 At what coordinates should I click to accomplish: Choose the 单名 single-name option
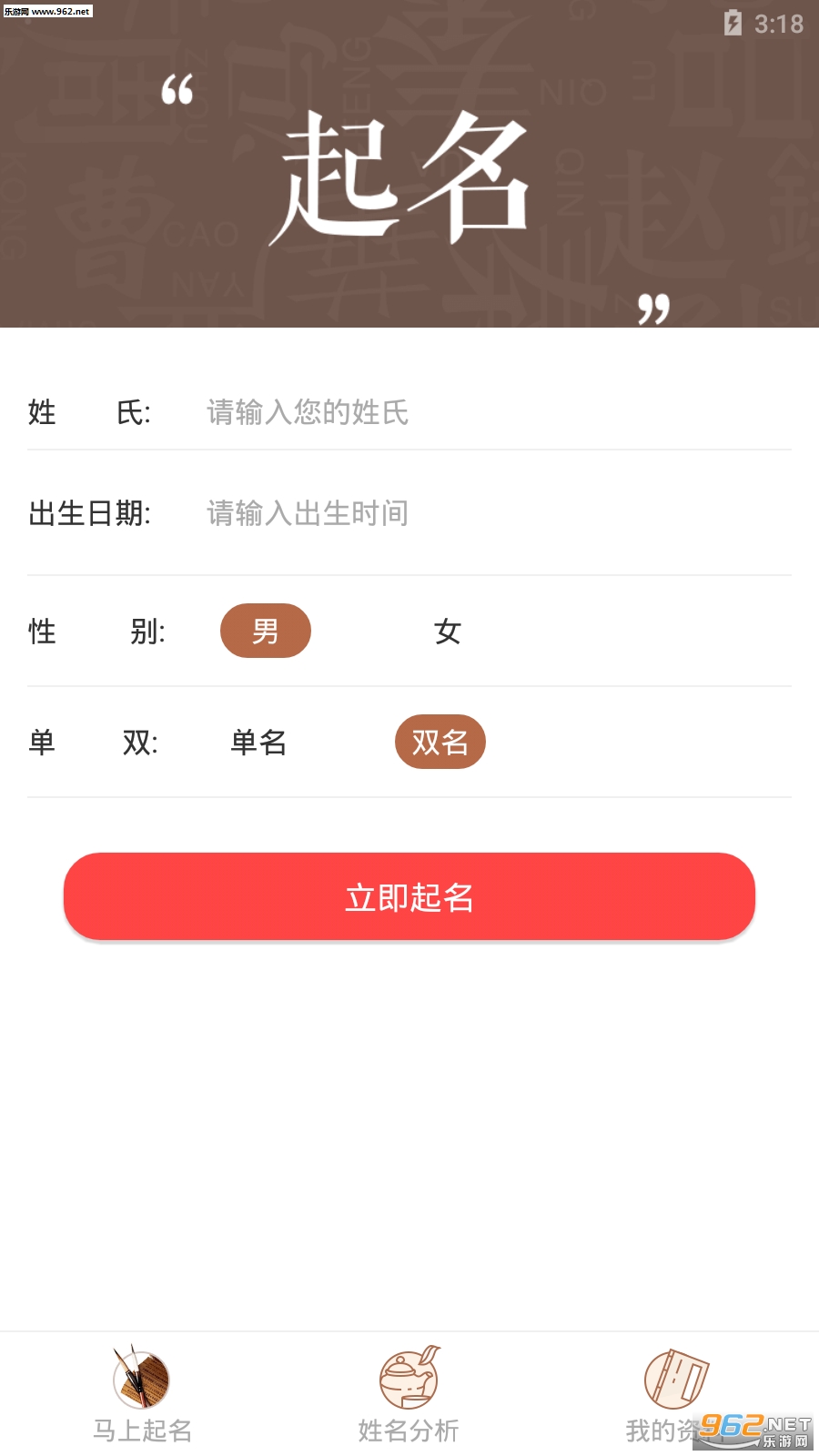(x=258, y=742)
